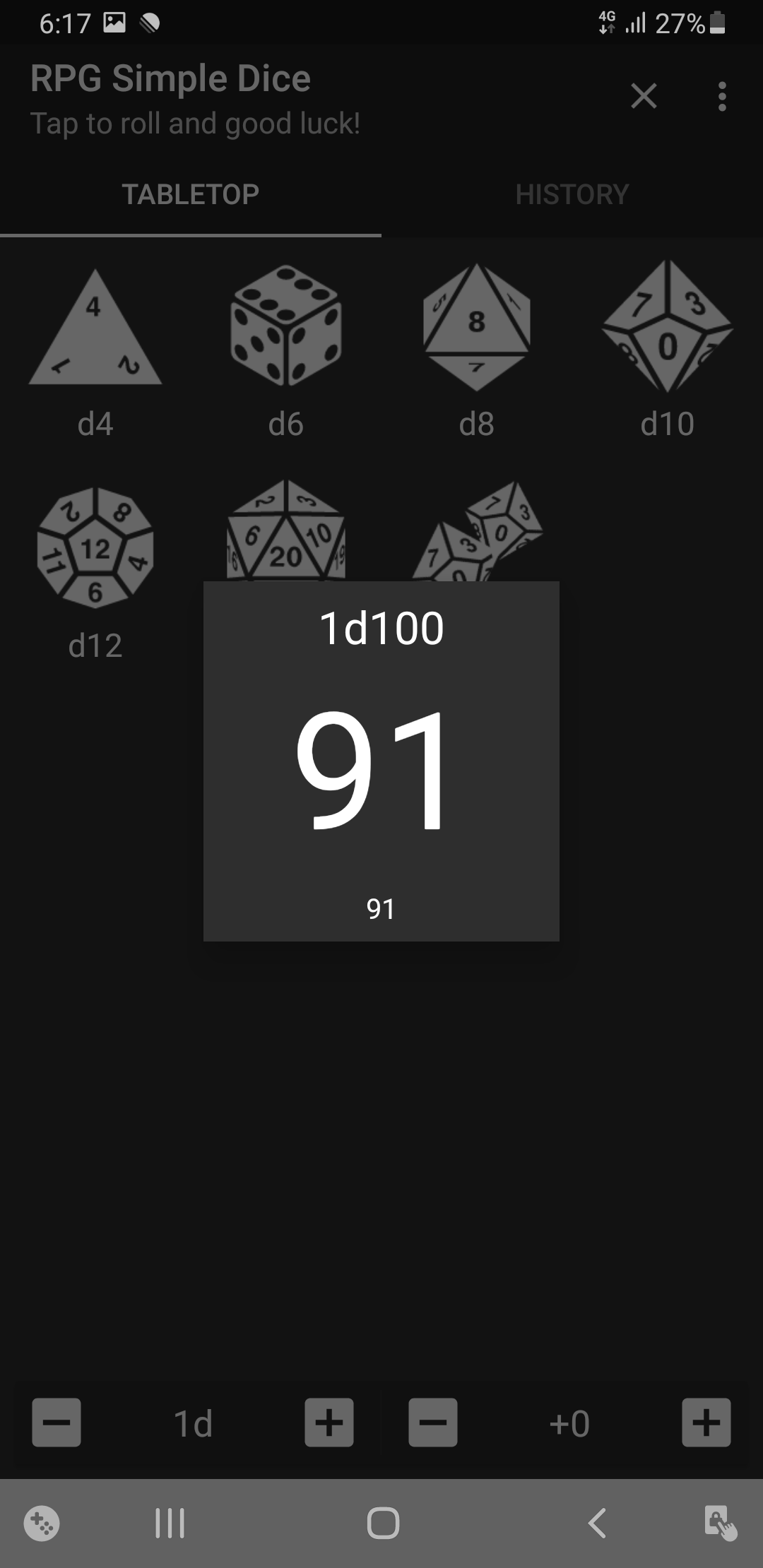
Task: Switch to the History tab
Action: pyautogui.click(x=572, y=194)
